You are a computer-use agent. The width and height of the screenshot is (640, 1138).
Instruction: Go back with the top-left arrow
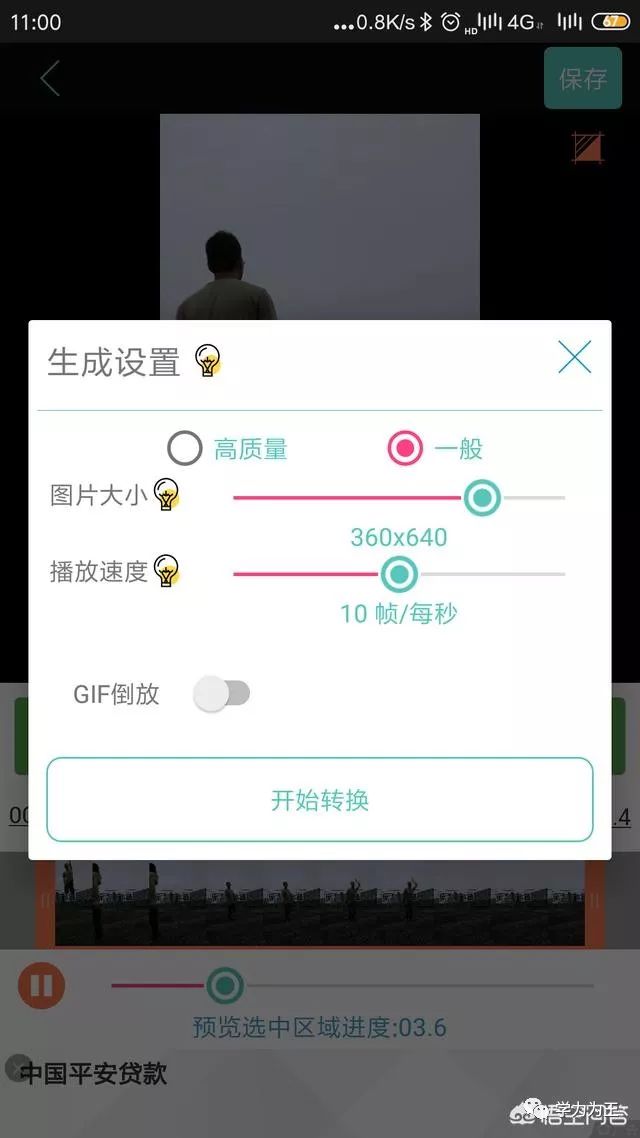click(50, 78)
